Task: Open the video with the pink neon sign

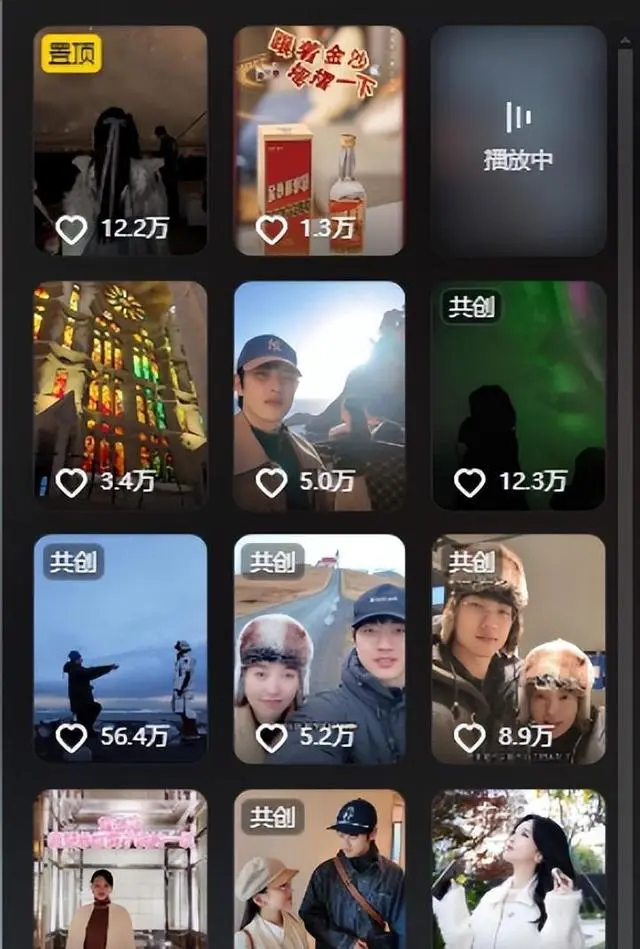Action: point(120,870)
